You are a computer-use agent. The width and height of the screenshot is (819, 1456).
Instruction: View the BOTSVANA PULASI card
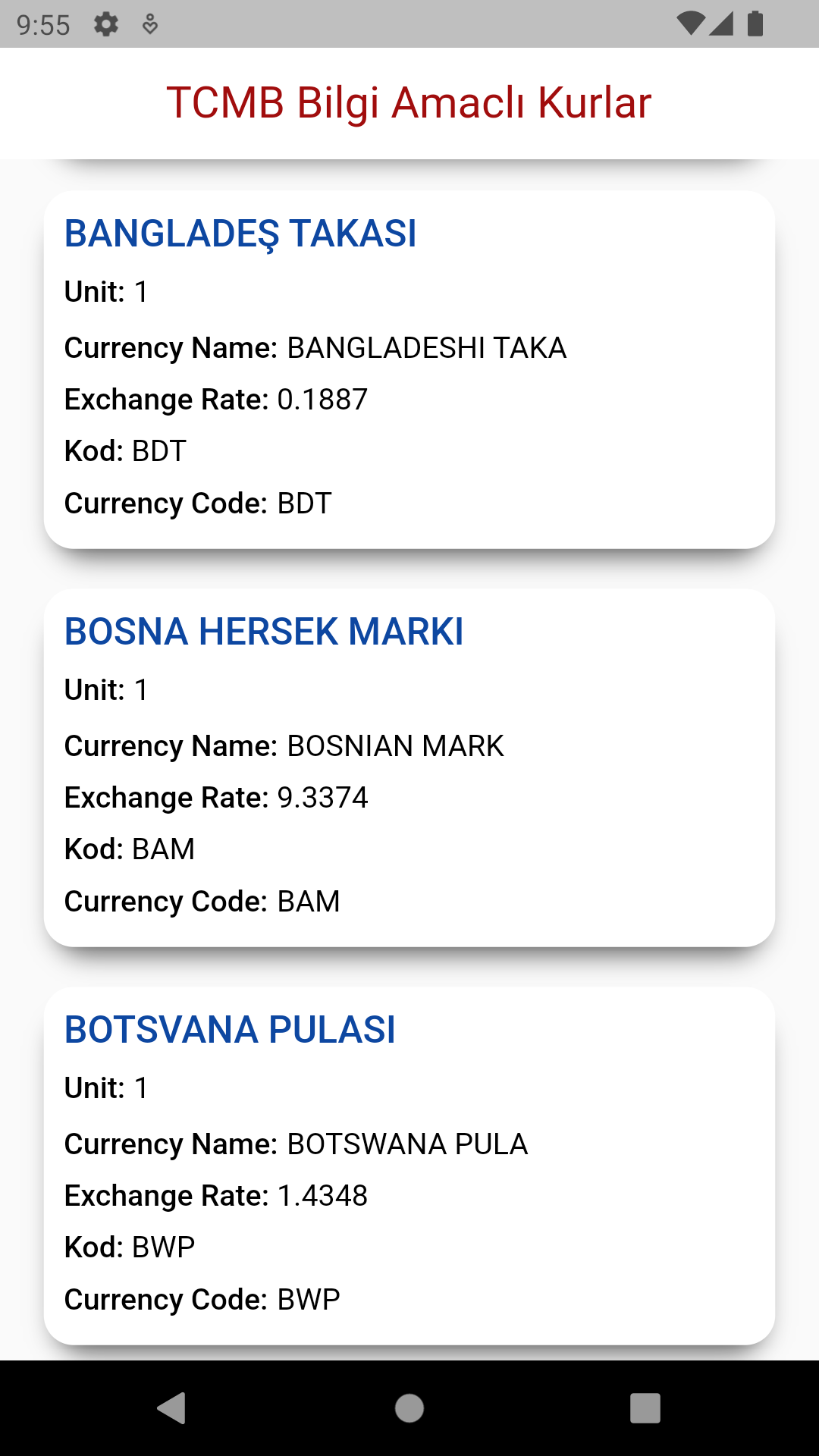409,1166
